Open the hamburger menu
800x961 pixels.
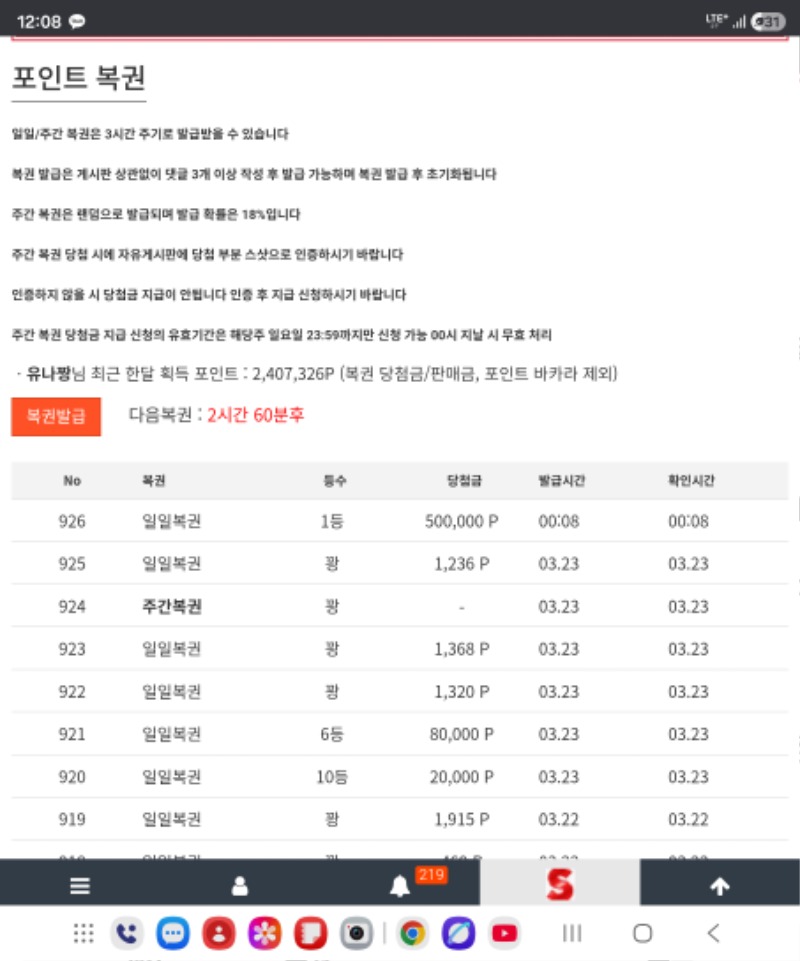pos(80,886)
